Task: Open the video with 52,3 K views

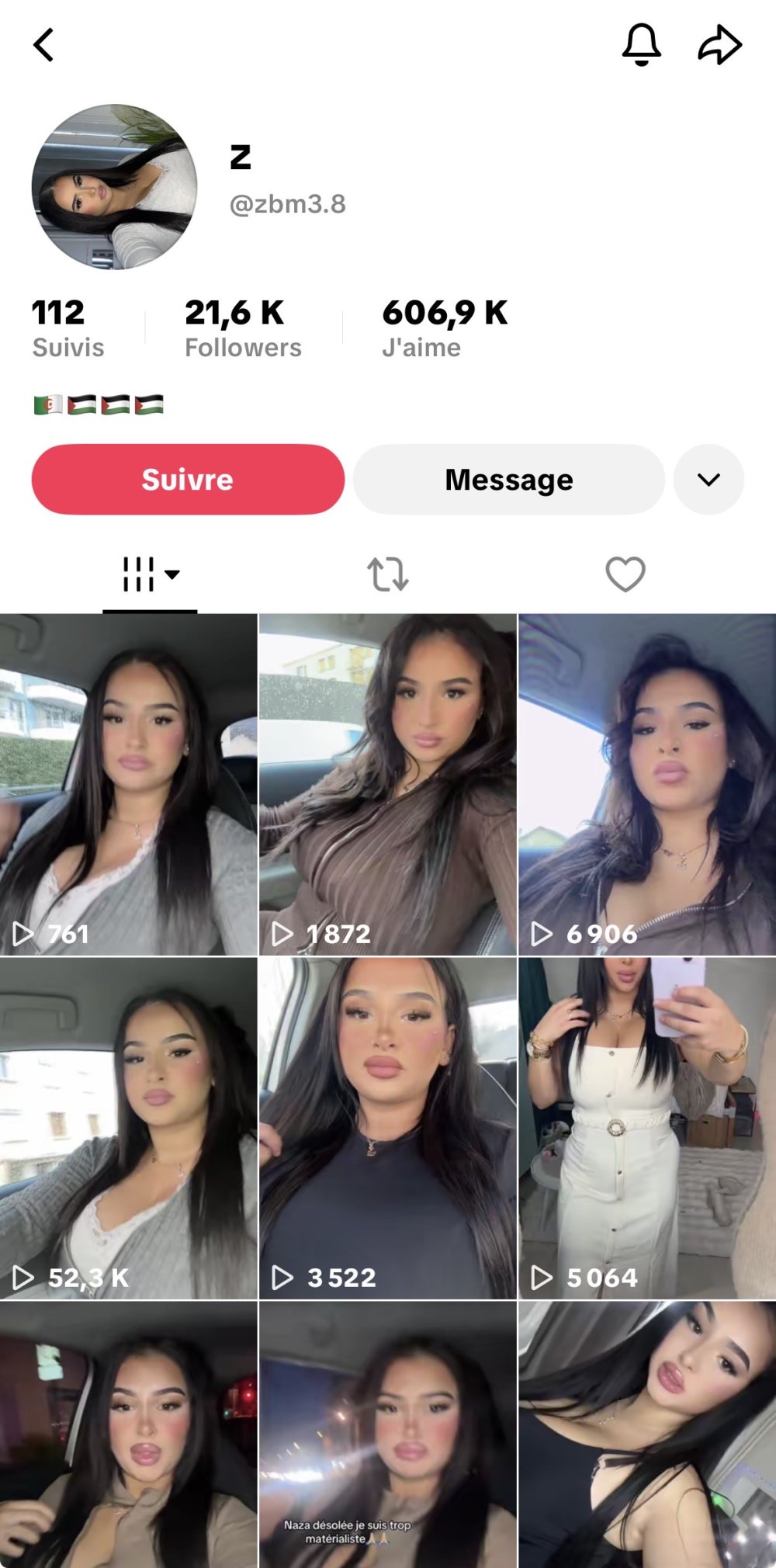Action: coord(128,1128)
